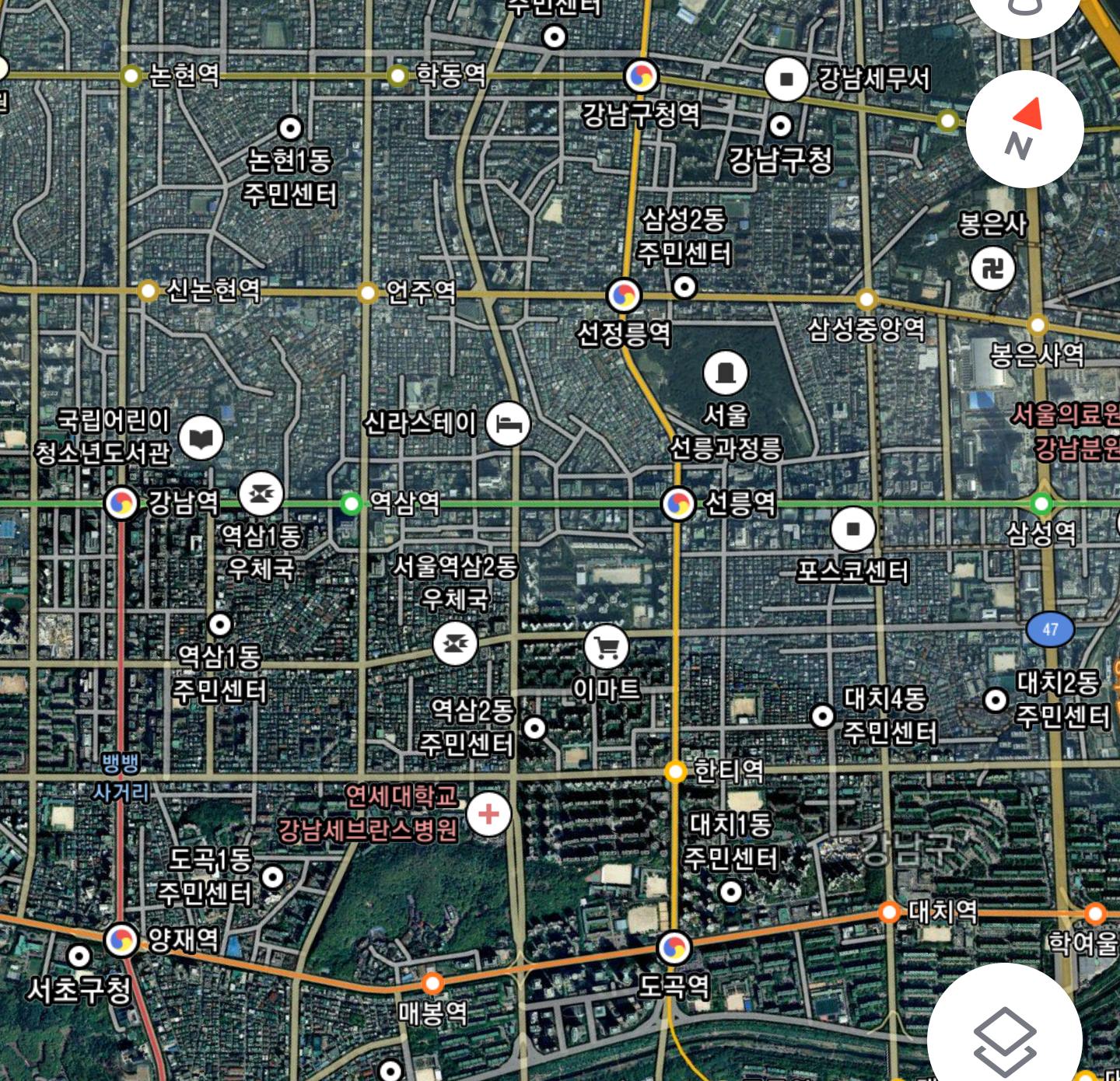The width and height of the screenshot is (1120, 1081).
Task: Open the 서울역삼2동 우체국 post office marker
Action: [455, 644]
